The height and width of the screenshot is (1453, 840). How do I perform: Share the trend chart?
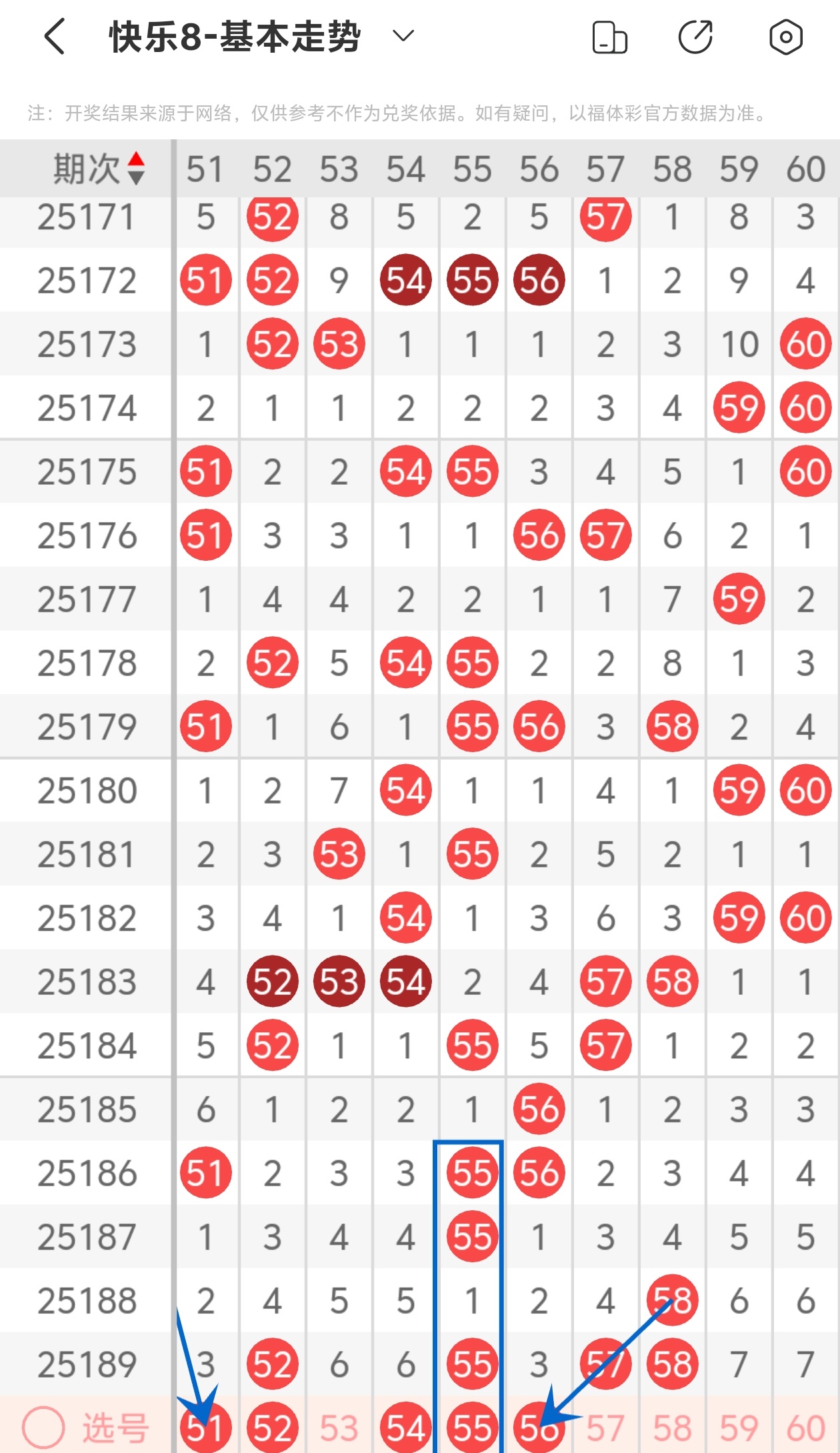point(695,37)
